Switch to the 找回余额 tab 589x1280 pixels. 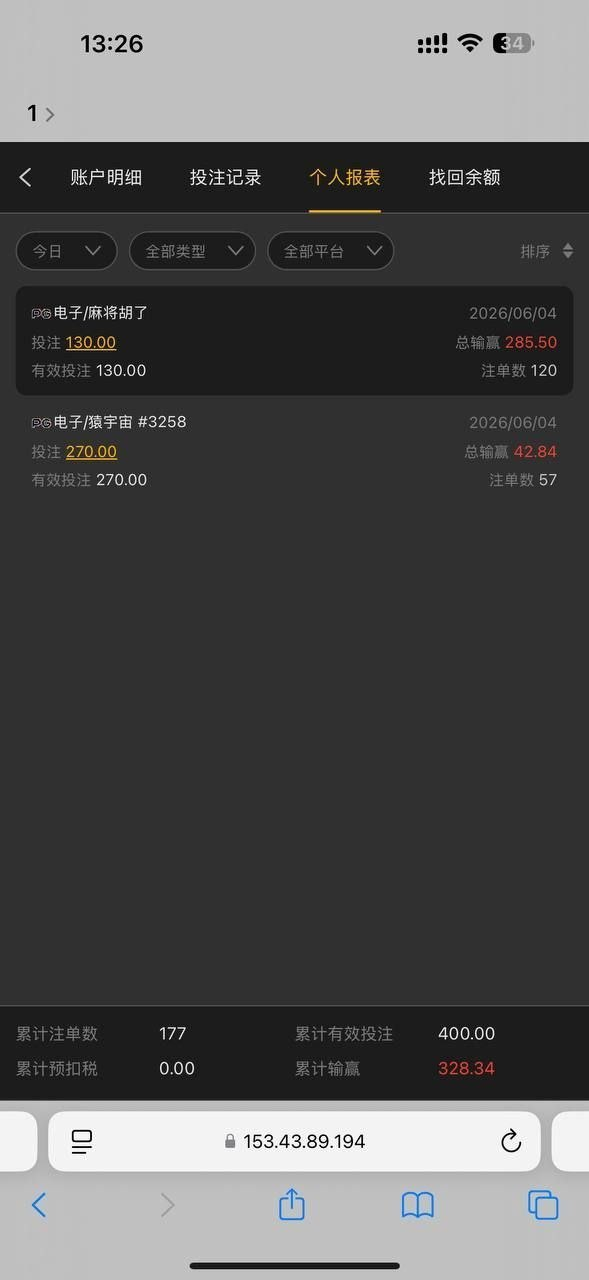point(465,177)
